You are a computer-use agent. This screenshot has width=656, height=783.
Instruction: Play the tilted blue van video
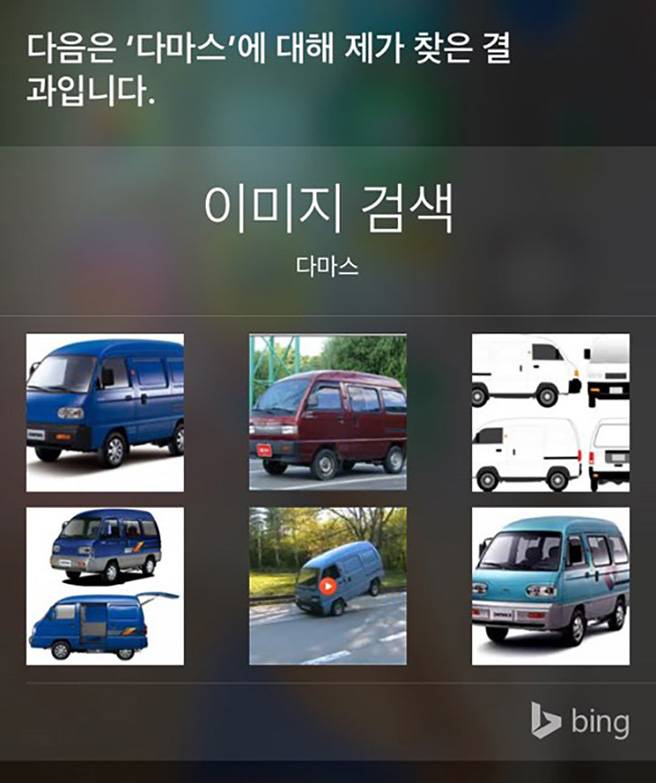click(x=328, y=586)
